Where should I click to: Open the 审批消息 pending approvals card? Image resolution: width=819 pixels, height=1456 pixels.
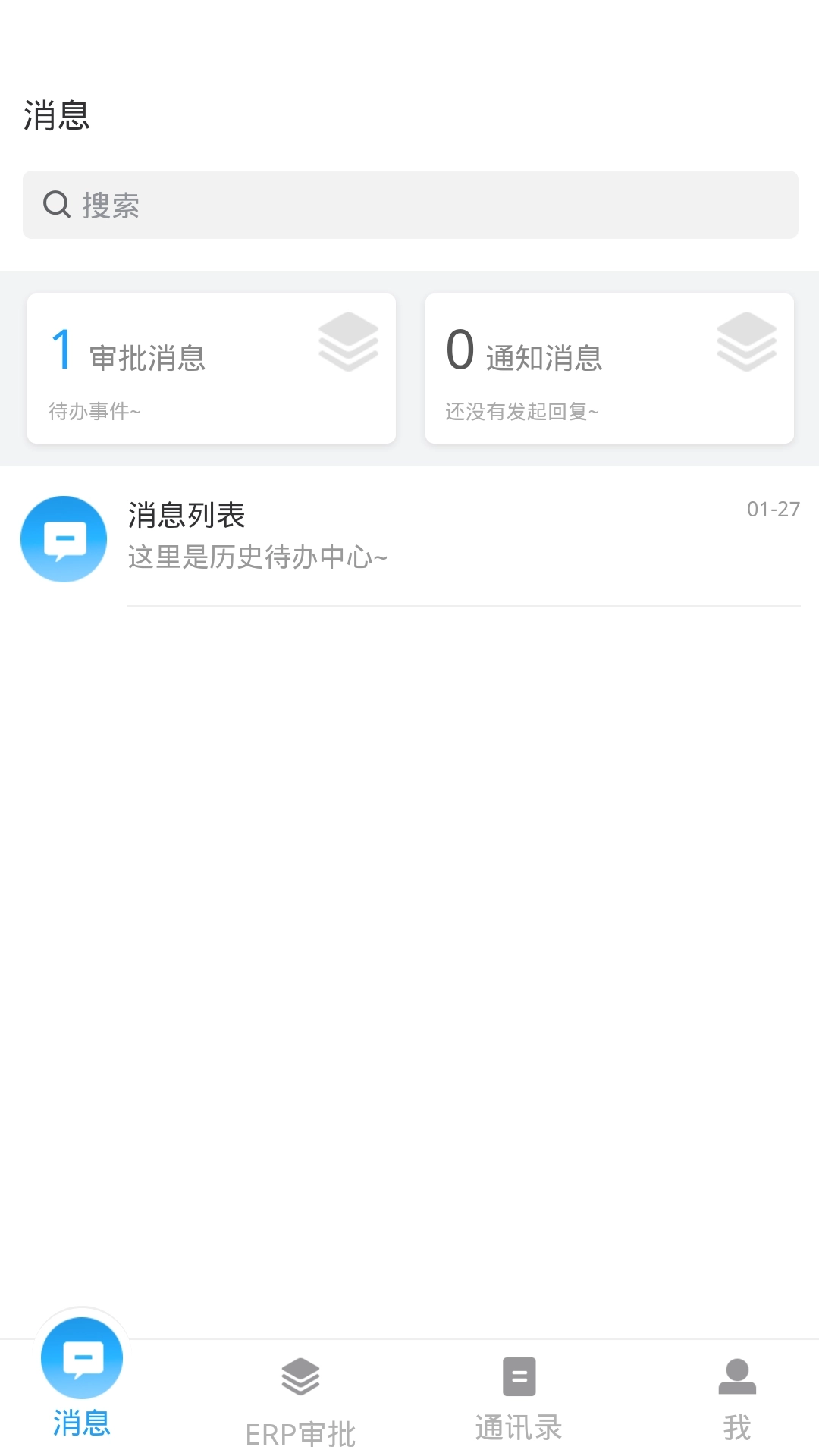(x=210, y=368)
